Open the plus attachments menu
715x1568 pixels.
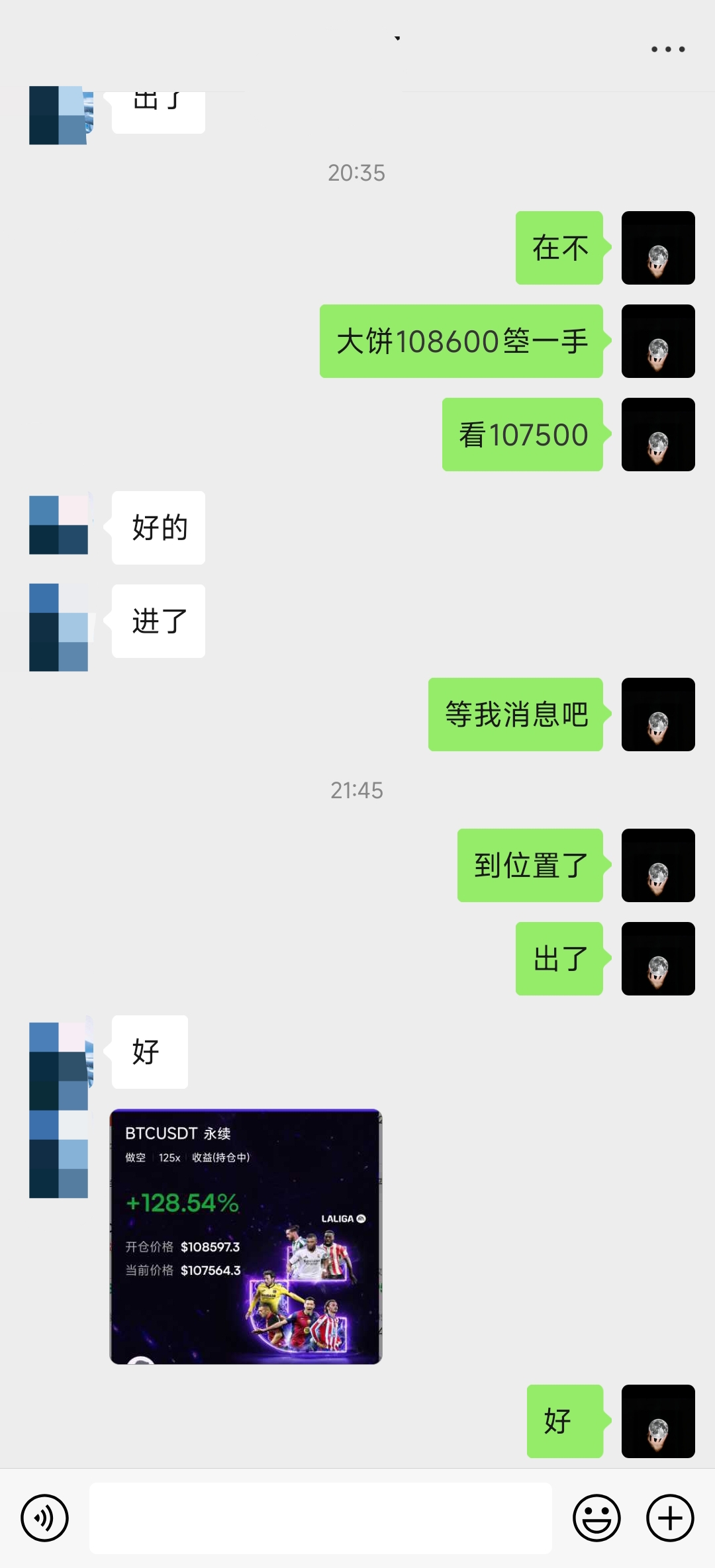coord(669,1518)
